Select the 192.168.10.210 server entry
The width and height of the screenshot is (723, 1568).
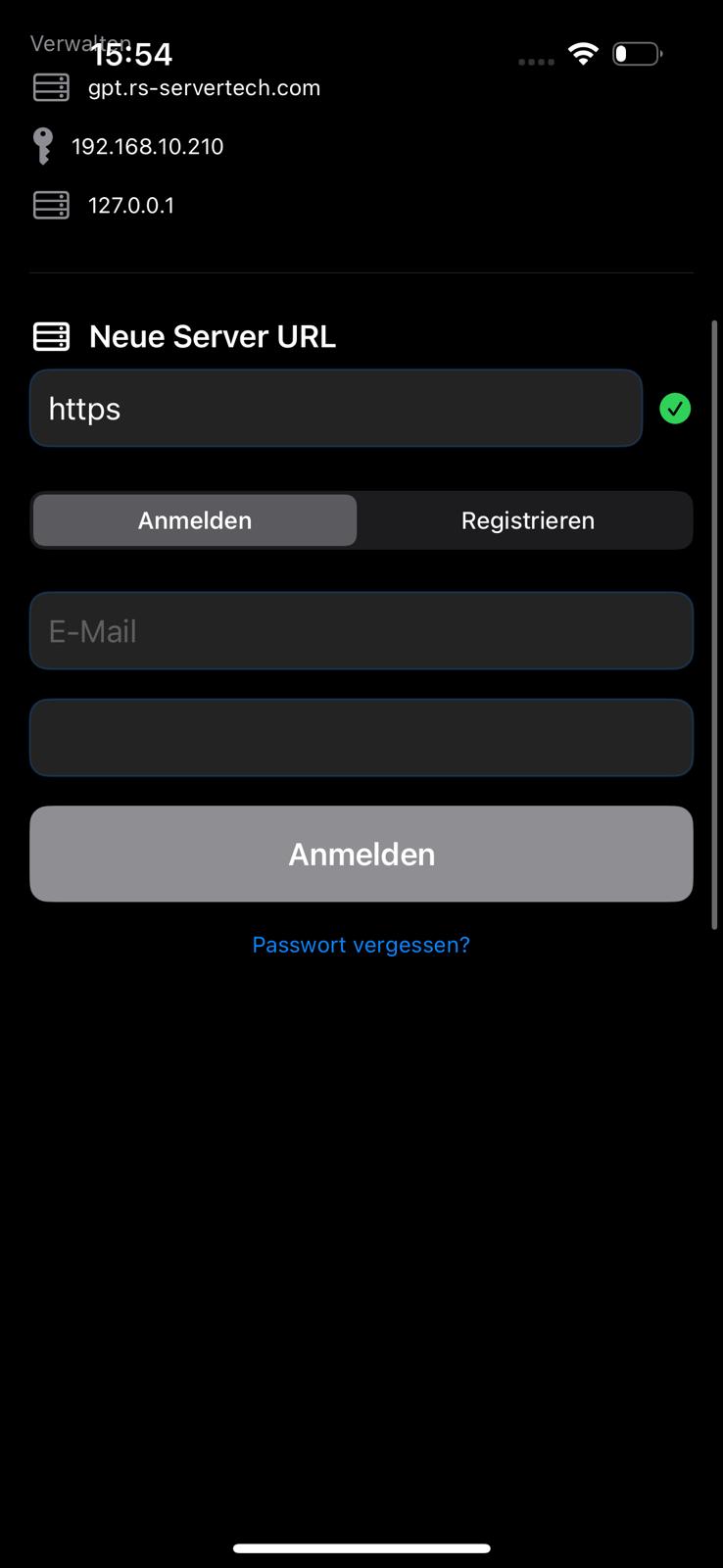tap(147, 146)
